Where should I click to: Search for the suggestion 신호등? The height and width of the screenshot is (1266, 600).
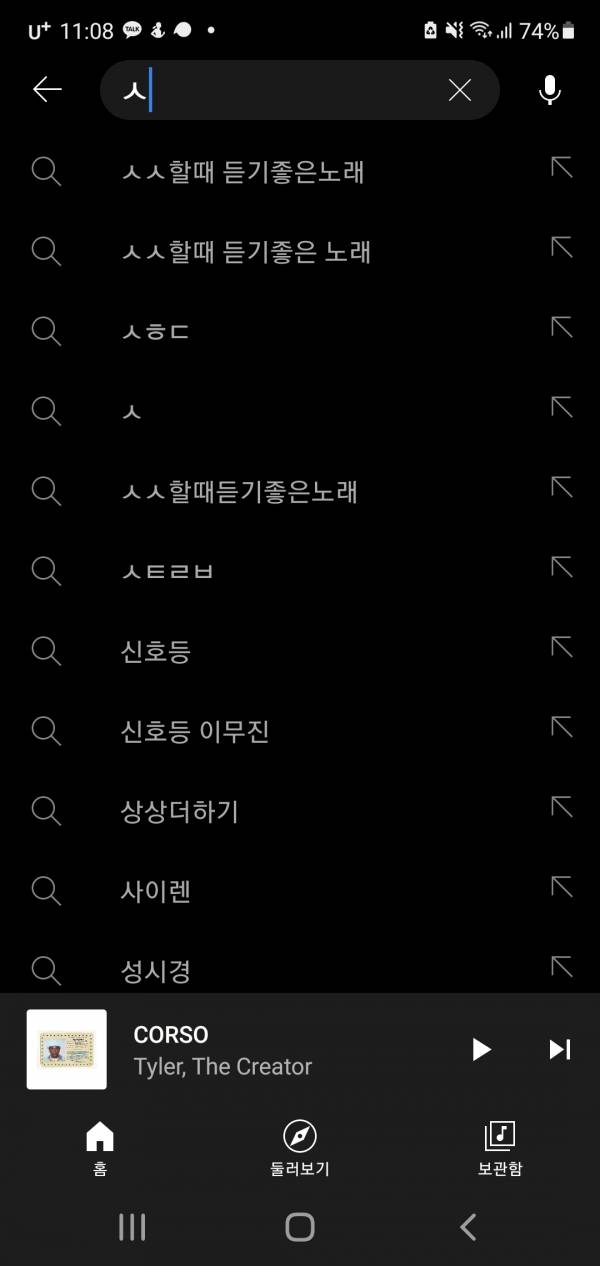[156, 651]
